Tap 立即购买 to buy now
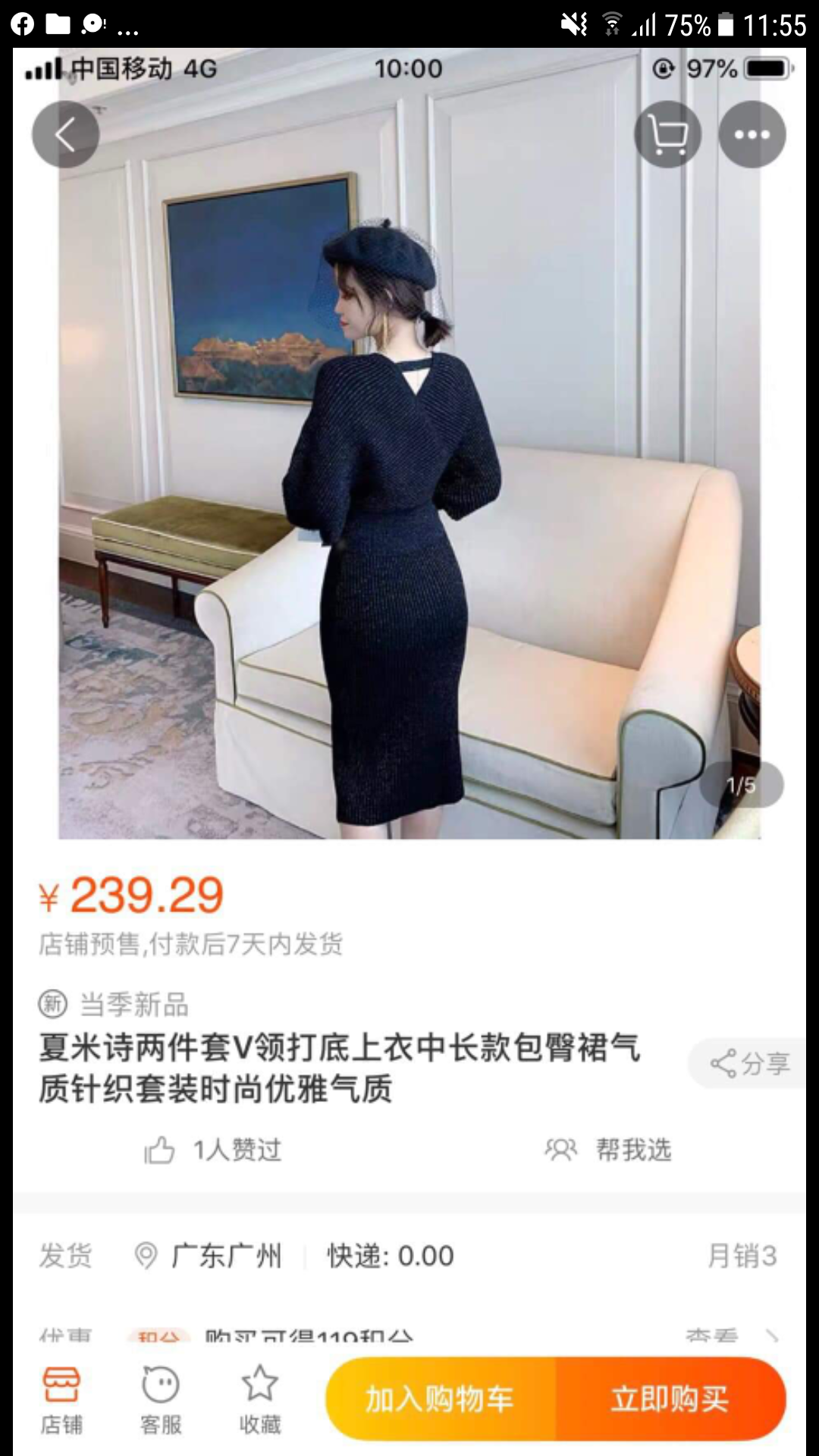The height and width of the screenshot is (1456, 819). (x=670, y=1399)
